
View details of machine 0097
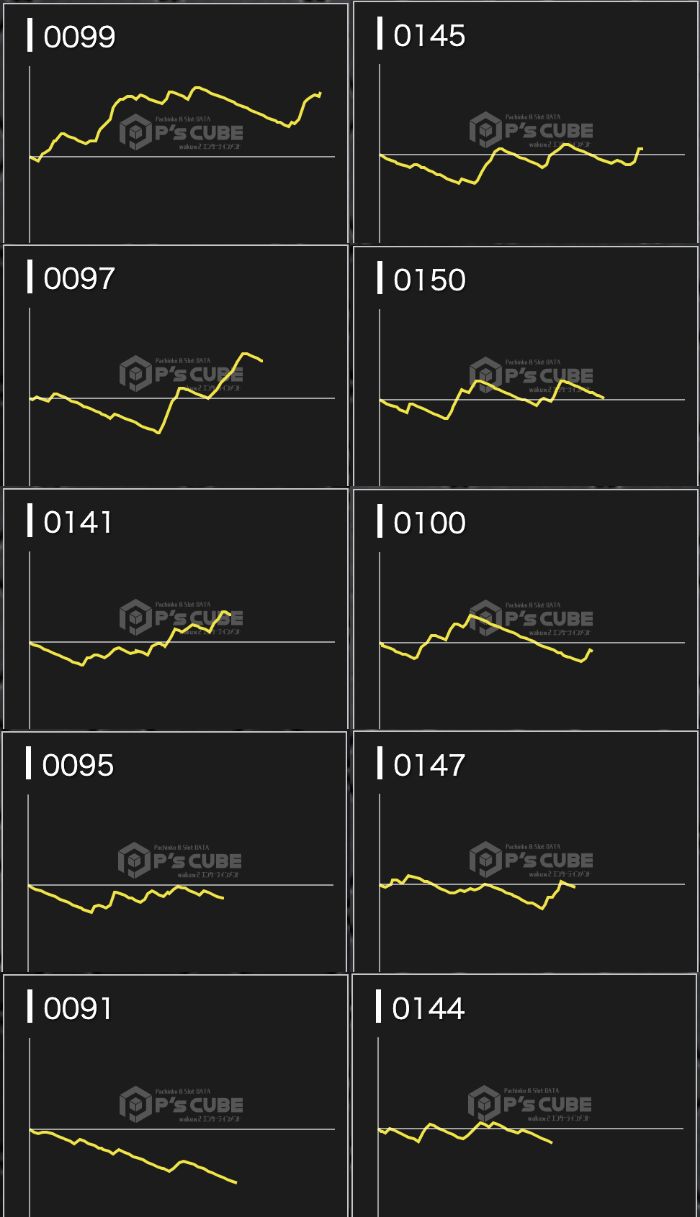(175, 366)
